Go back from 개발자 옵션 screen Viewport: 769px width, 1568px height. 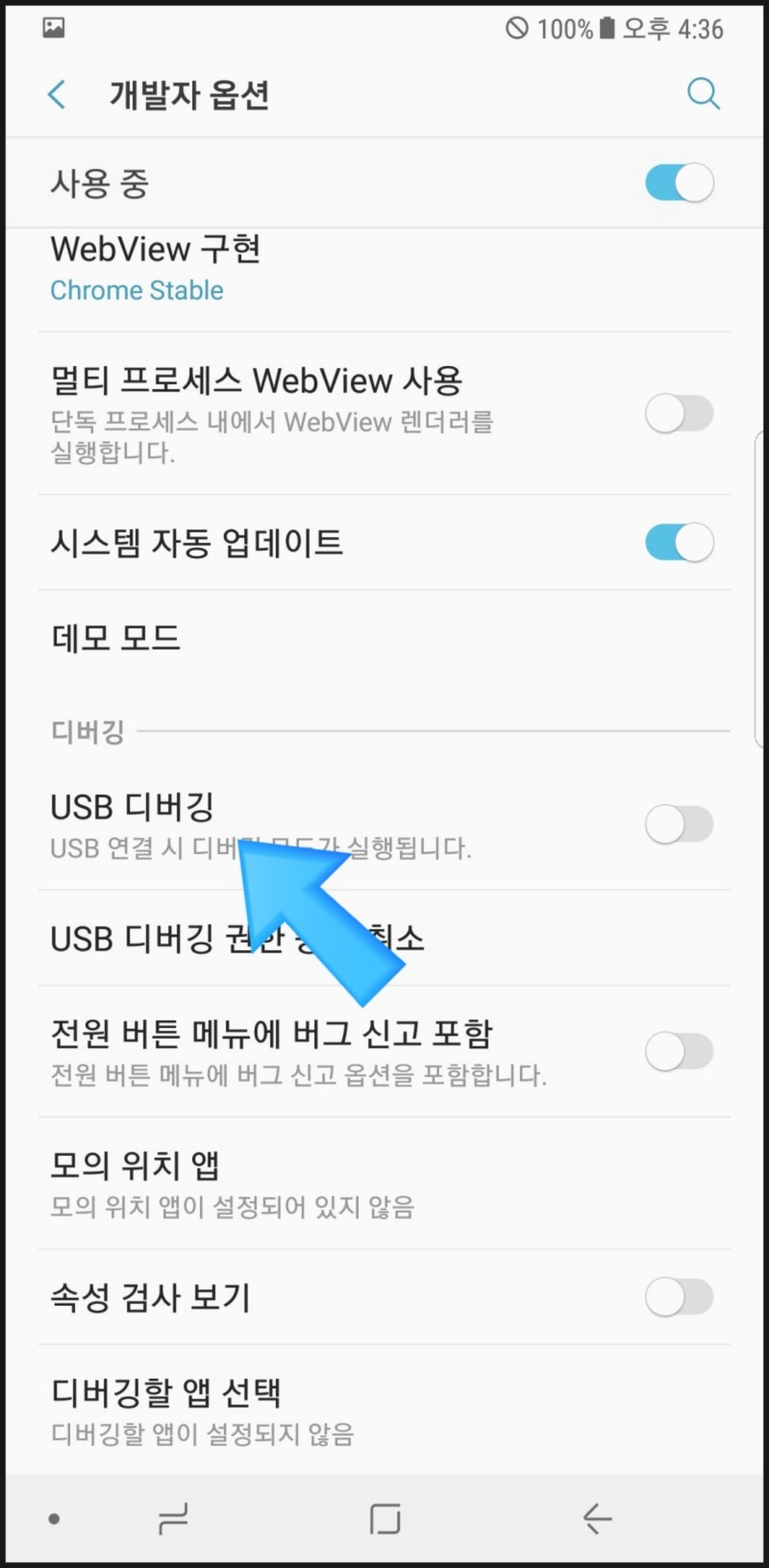point(56,95)
